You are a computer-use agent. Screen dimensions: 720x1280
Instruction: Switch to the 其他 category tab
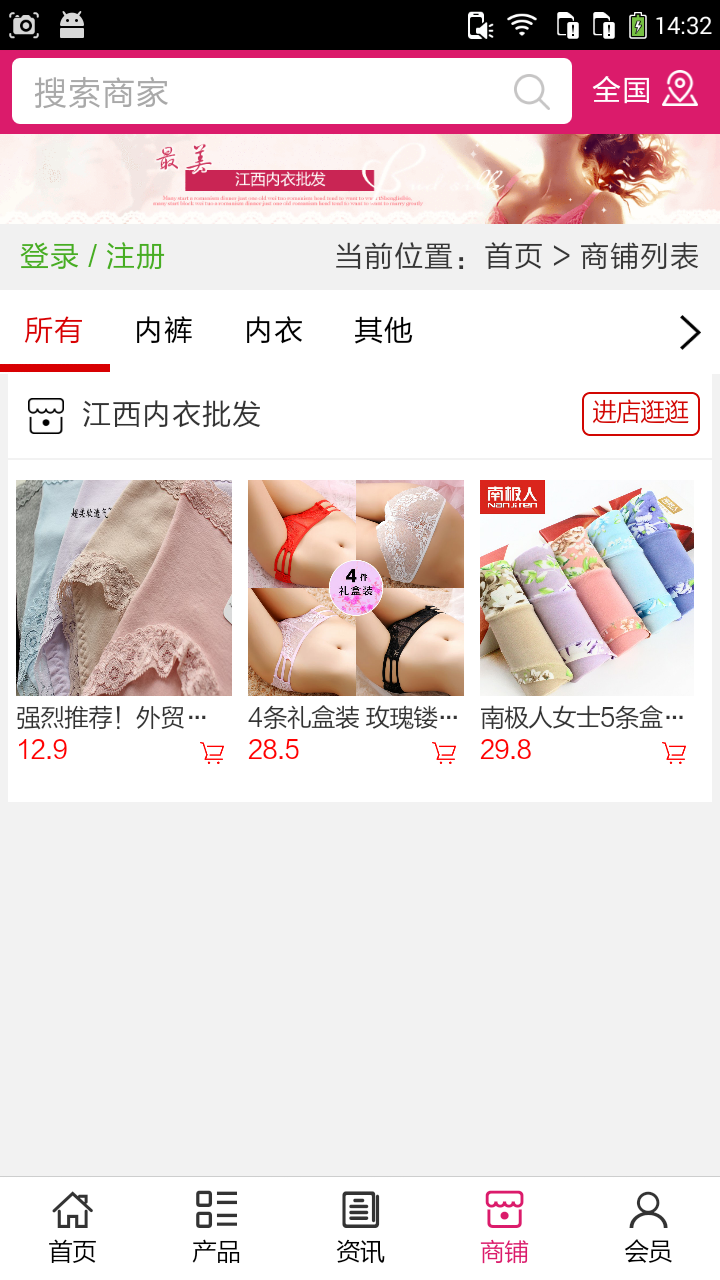[383, 331]
